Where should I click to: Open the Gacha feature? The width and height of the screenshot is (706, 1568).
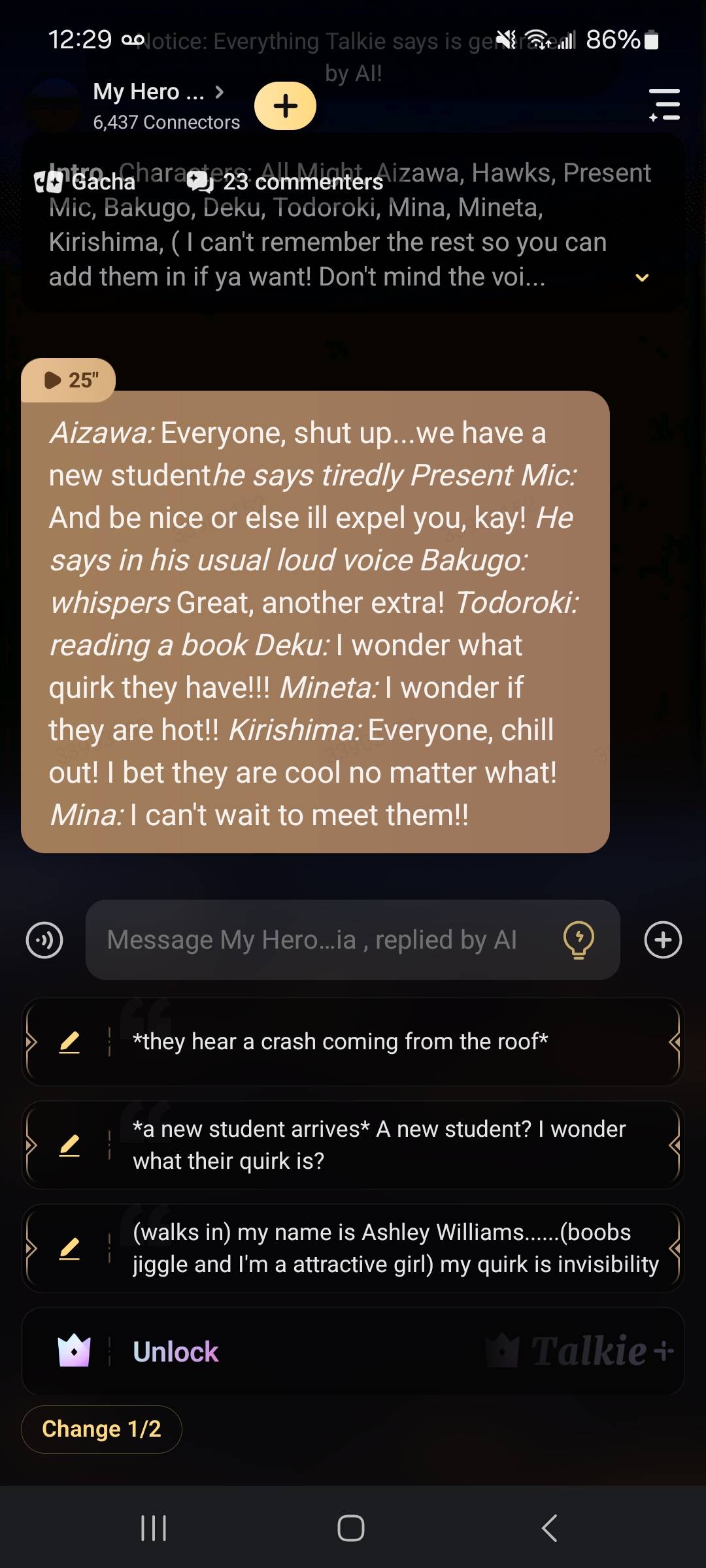86,182
